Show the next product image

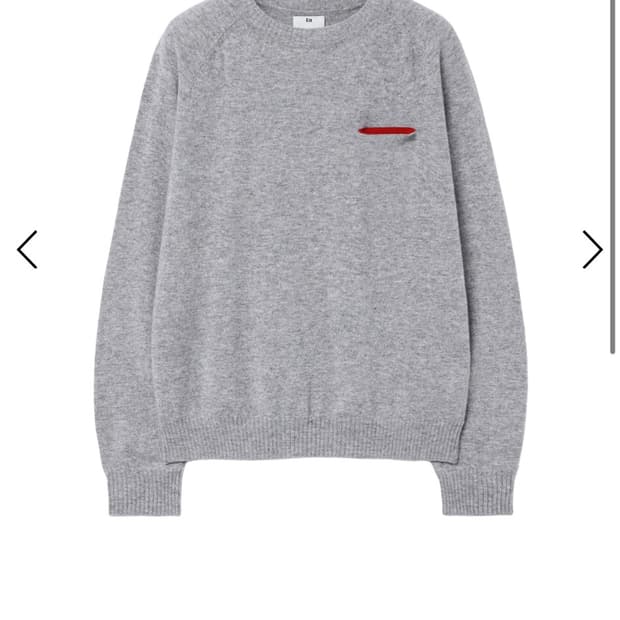point(592,250)
